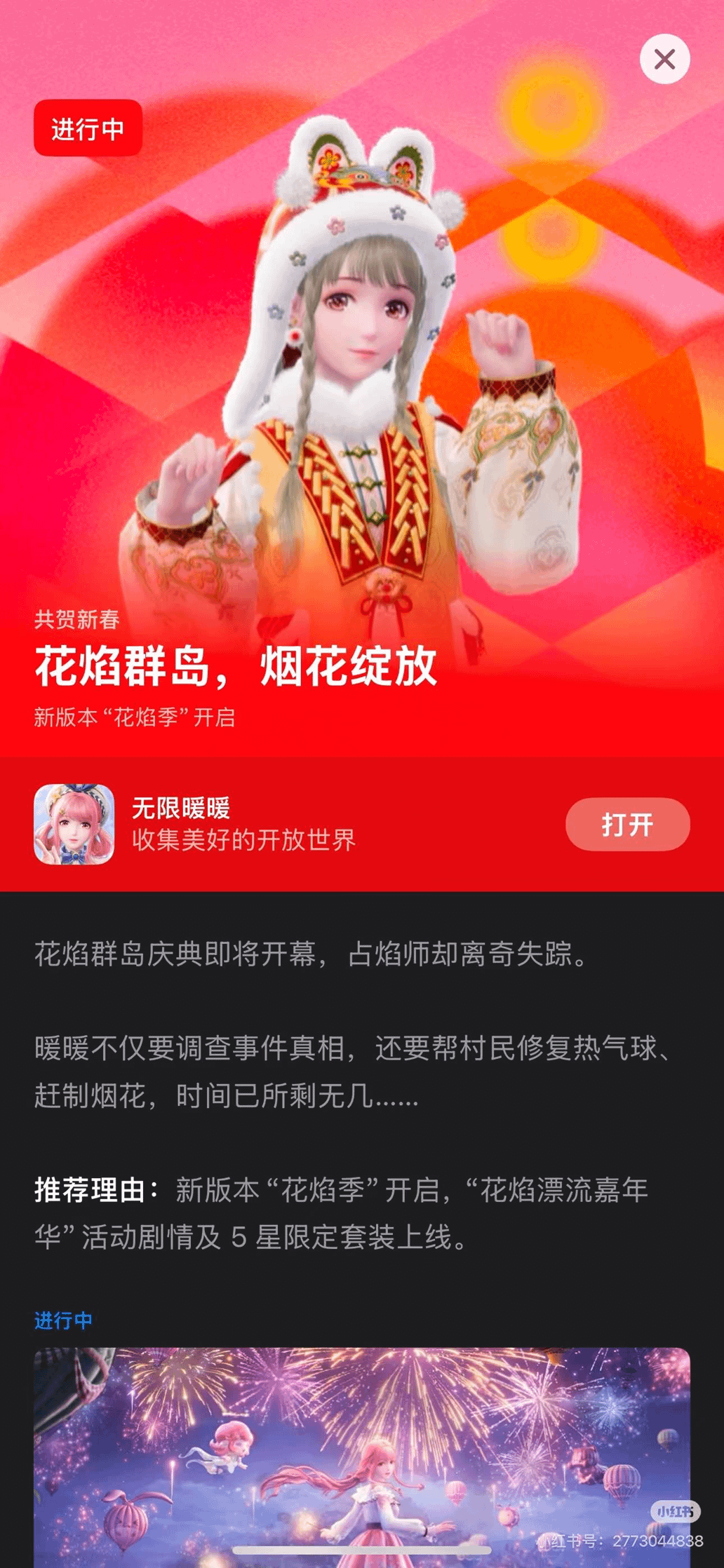This screenshot has height=1568, width=724.
Task: Open the fireworks event card below 进行中
Action: point(362,1457)
